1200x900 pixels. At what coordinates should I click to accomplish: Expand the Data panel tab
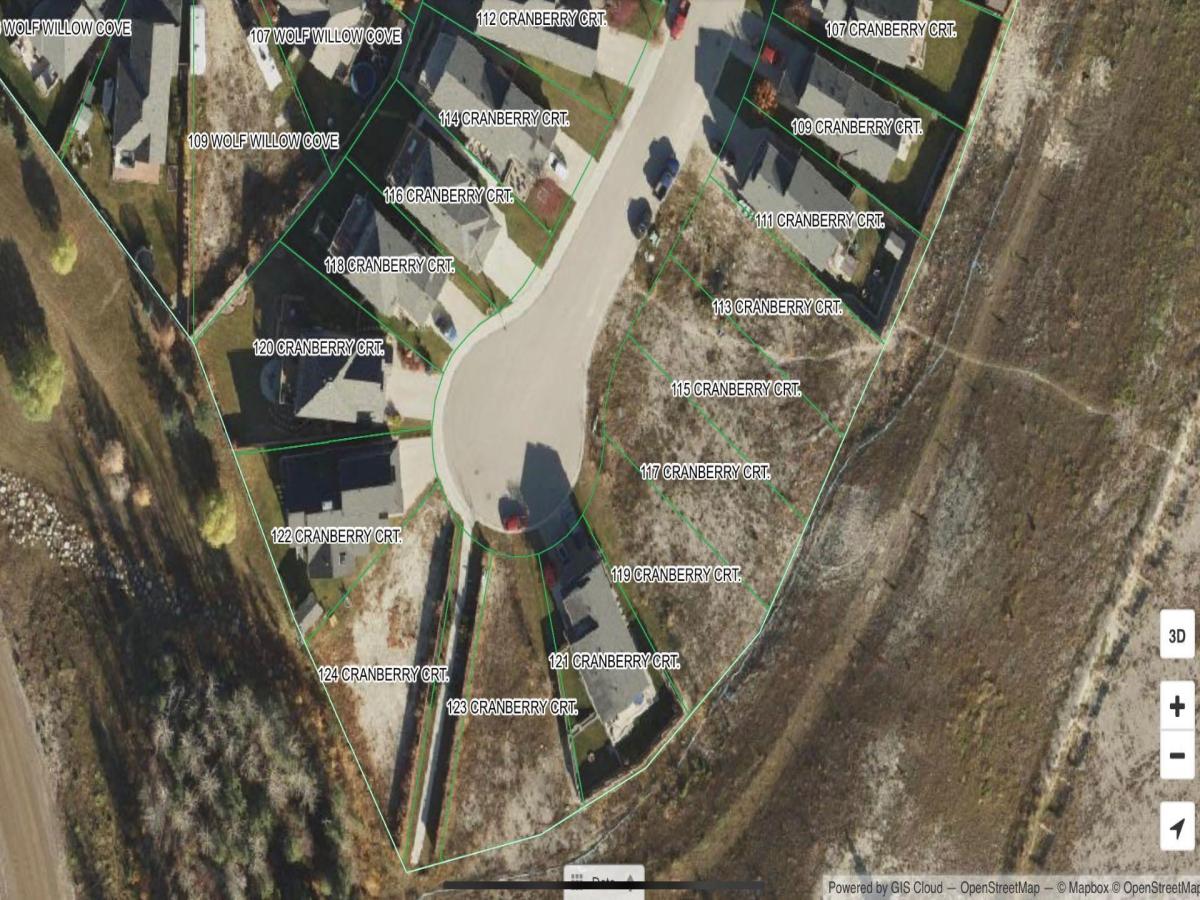(x=603, y=881)
